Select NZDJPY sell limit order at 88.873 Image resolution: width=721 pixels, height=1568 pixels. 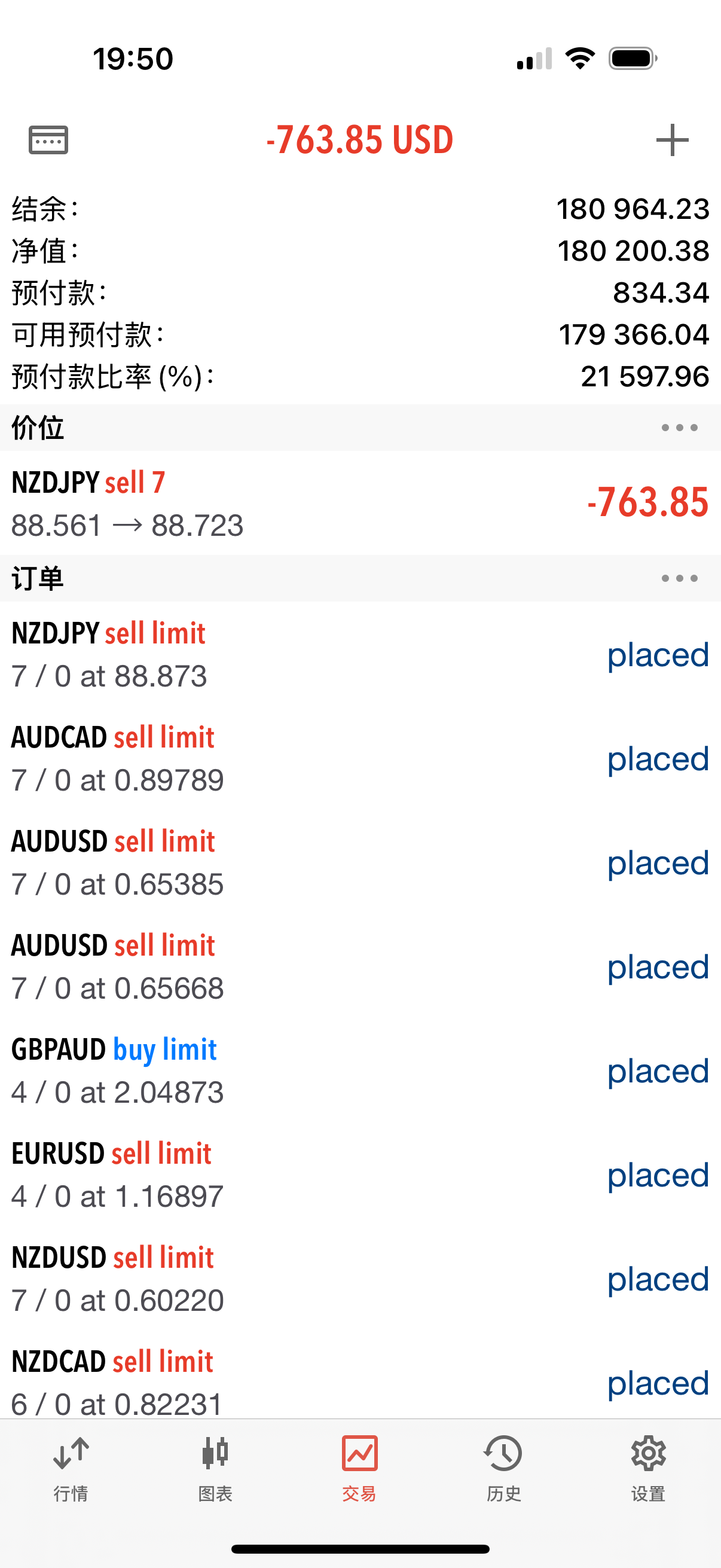click(x=360, y=654)
